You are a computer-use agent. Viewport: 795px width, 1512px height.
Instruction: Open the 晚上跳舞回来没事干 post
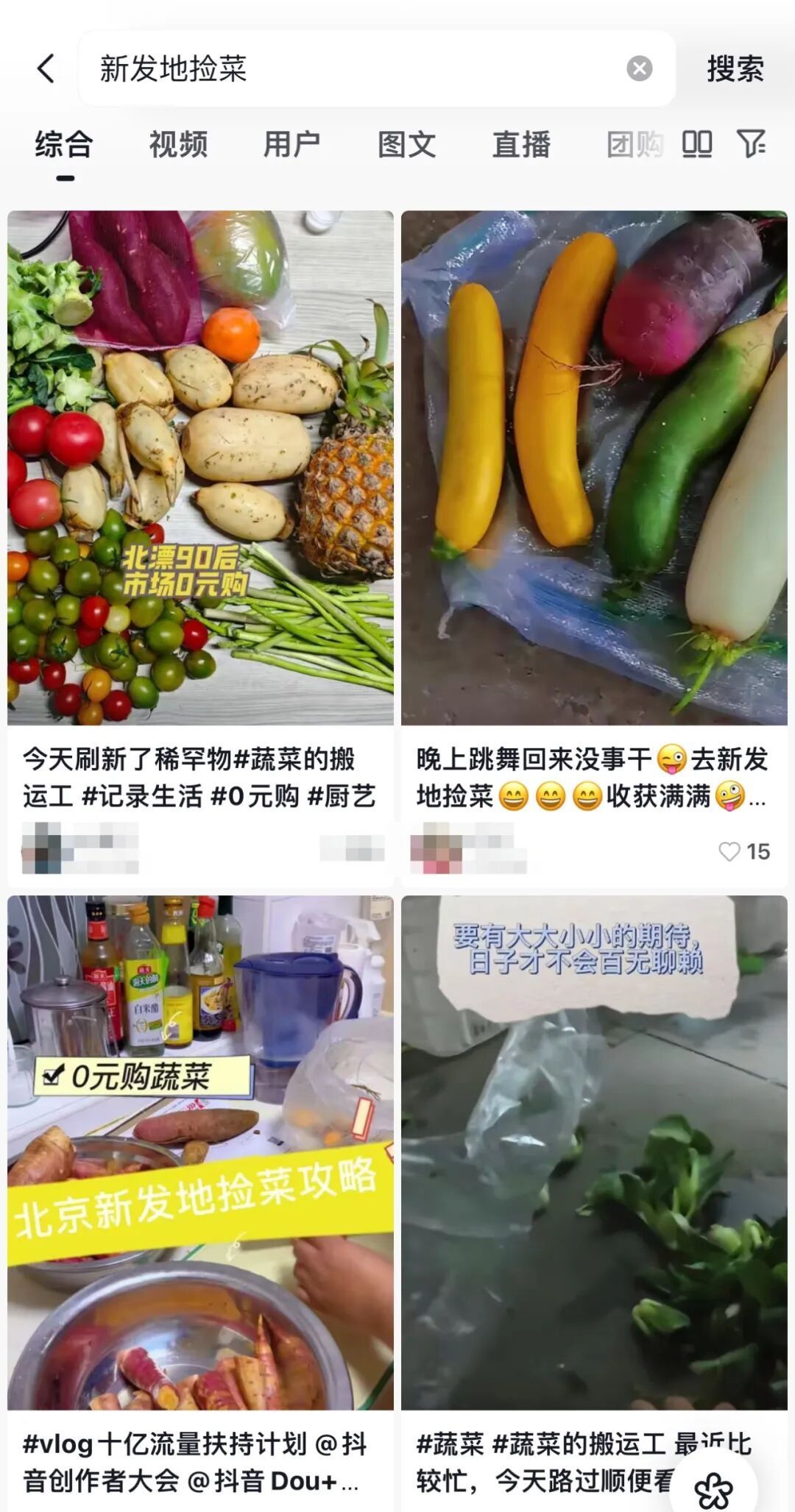tap(594, 468)
